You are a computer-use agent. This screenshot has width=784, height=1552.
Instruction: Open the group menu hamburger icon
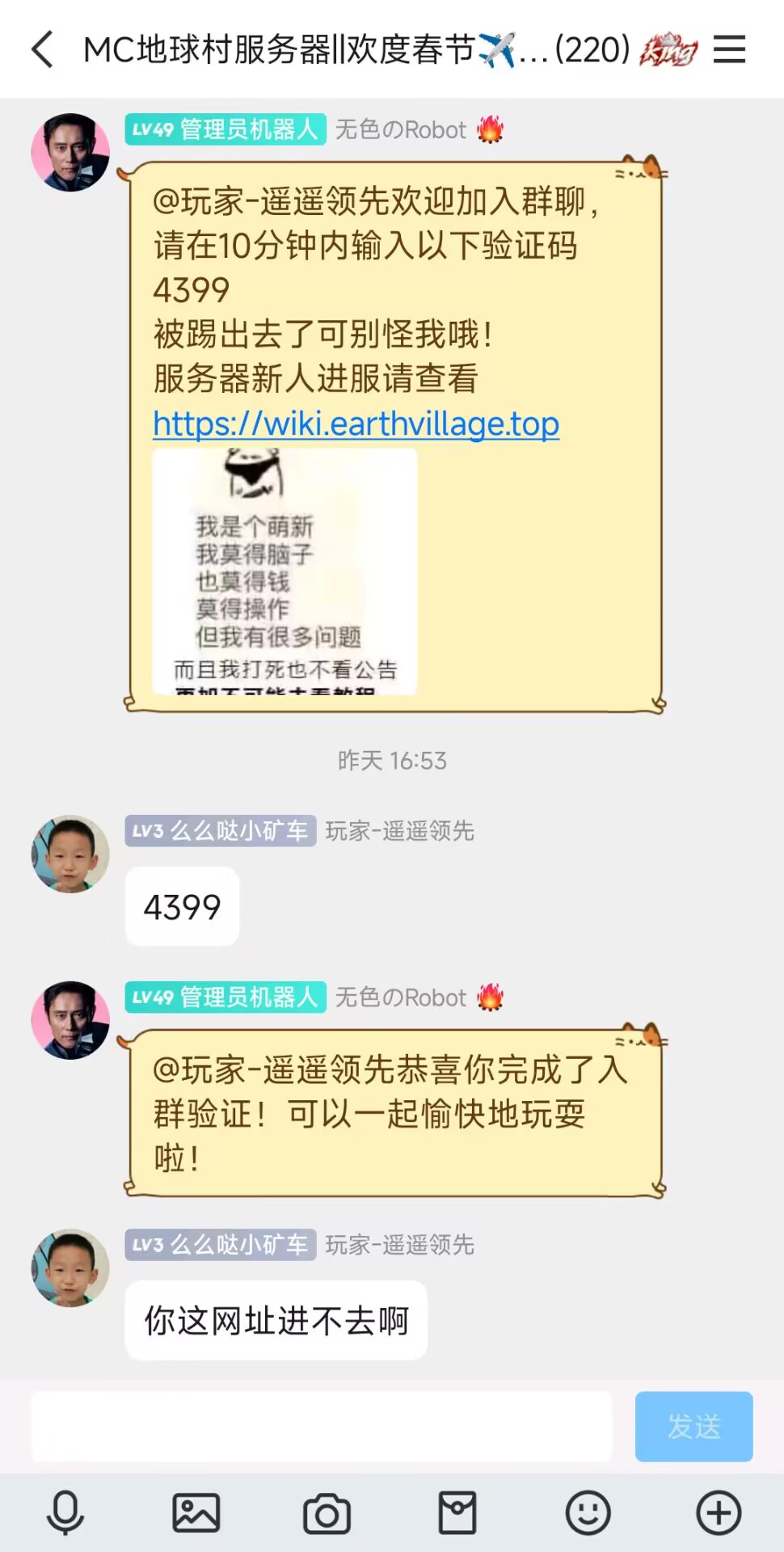pos(729,49)
